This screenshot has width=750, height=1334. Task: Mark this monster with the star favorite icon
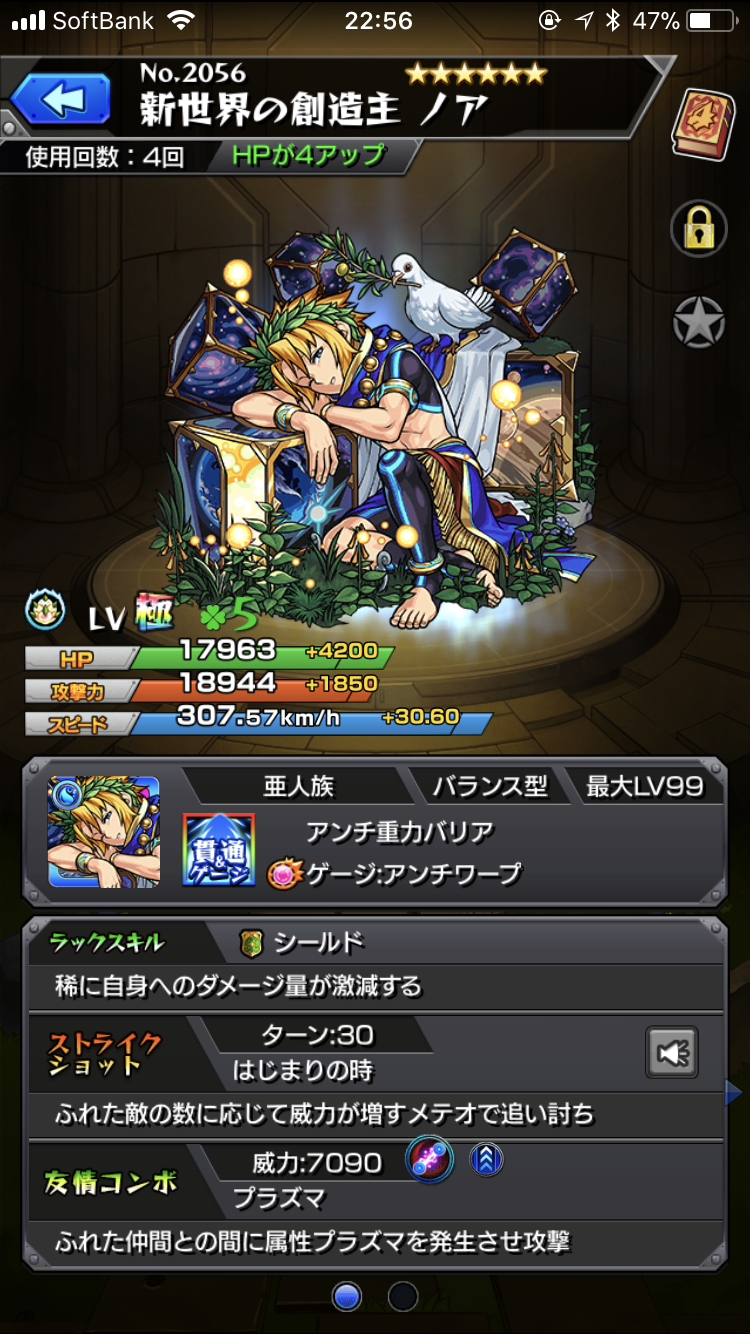click(x=698, y=324)
